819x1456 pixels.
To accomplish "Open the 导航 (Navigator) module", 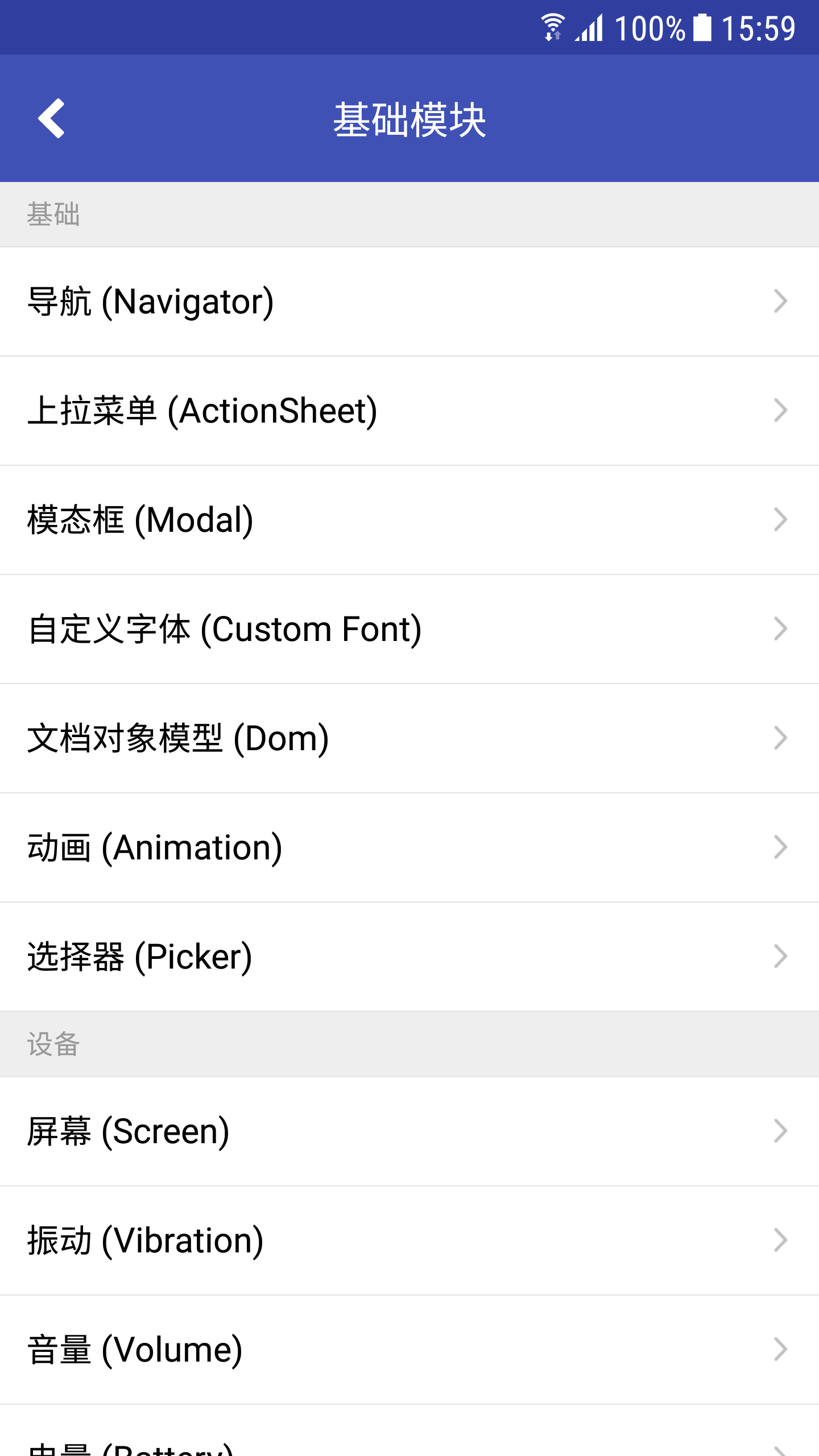I will coord(409,301).
